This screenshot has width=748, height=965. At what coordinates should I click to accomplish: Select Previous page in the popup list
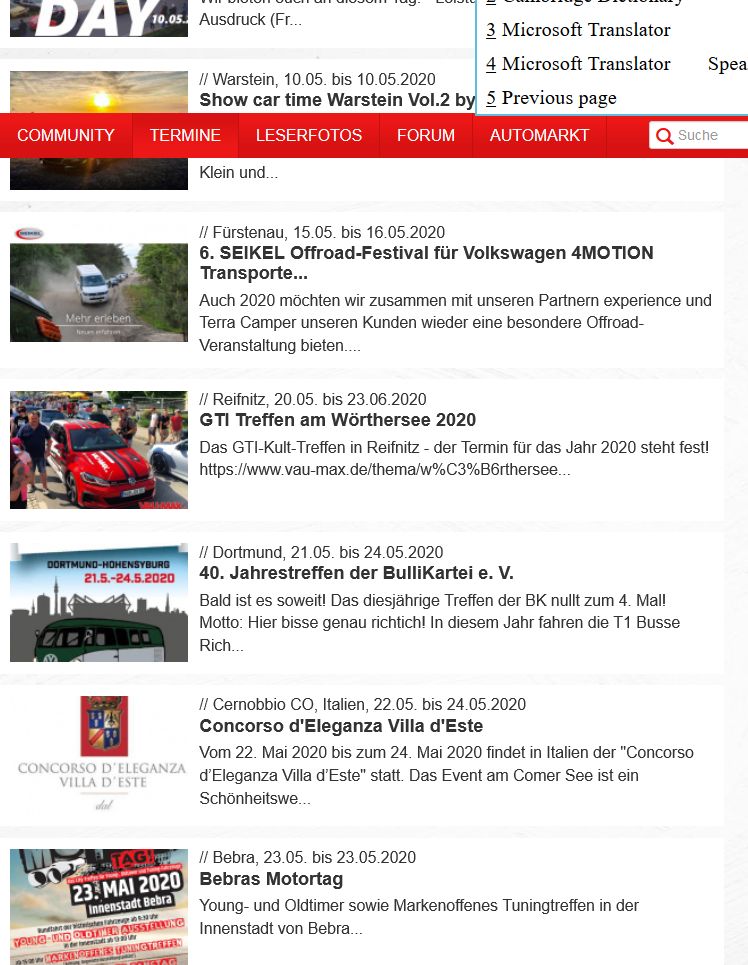pos(558,98)
